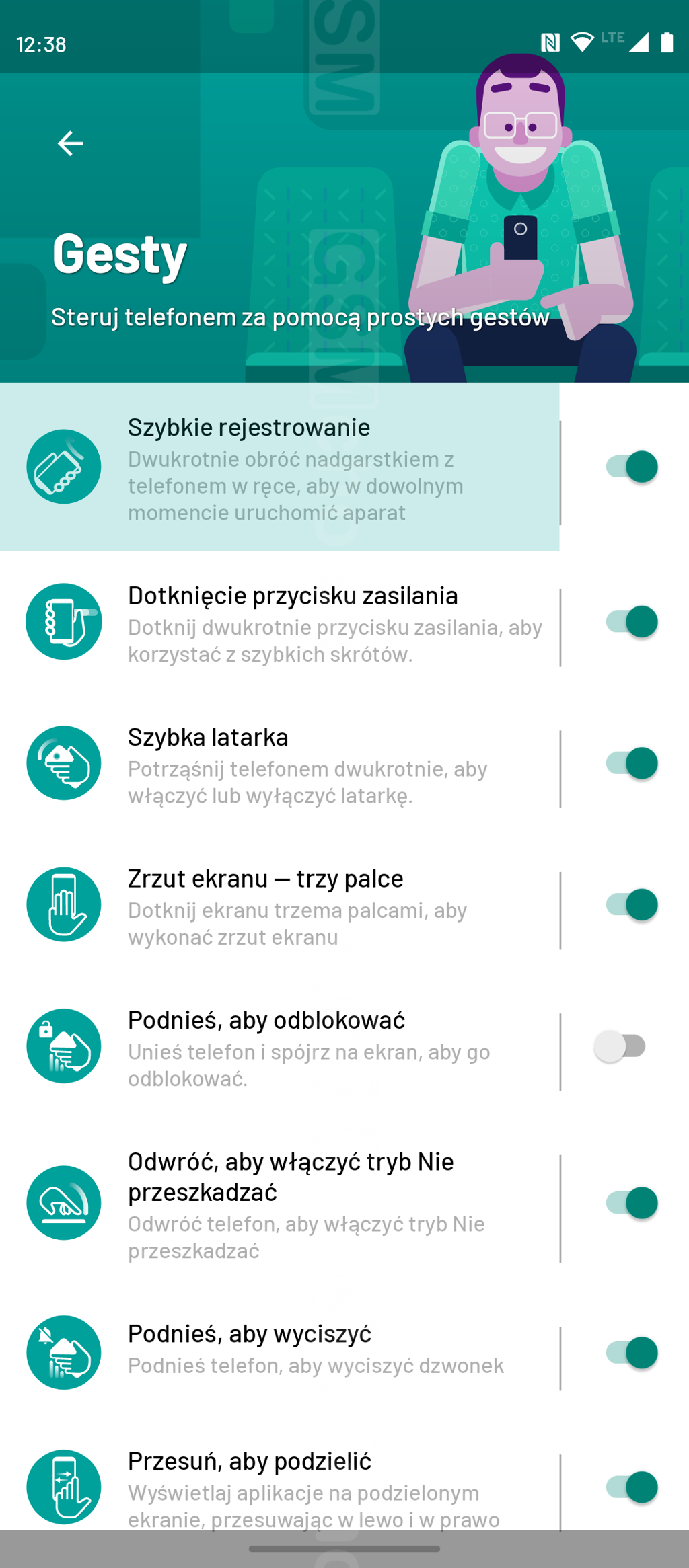Toggle off Zrzut ekranu — trzy palce
This screenshot has width=689, height=1568.
(x=631, y=905)
